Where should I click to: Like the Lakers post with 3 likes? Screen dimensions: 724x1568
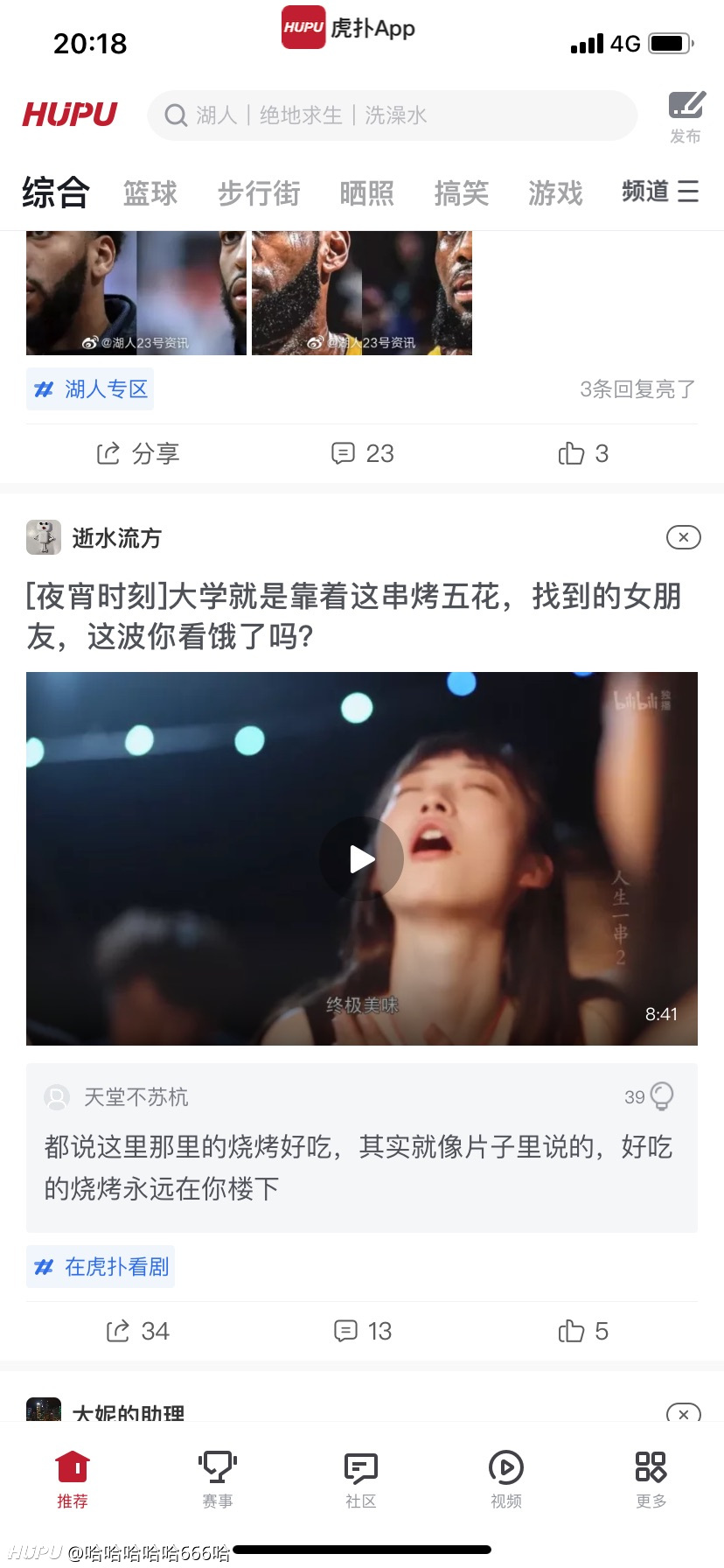pyautogui.click(x=583, y=453)
